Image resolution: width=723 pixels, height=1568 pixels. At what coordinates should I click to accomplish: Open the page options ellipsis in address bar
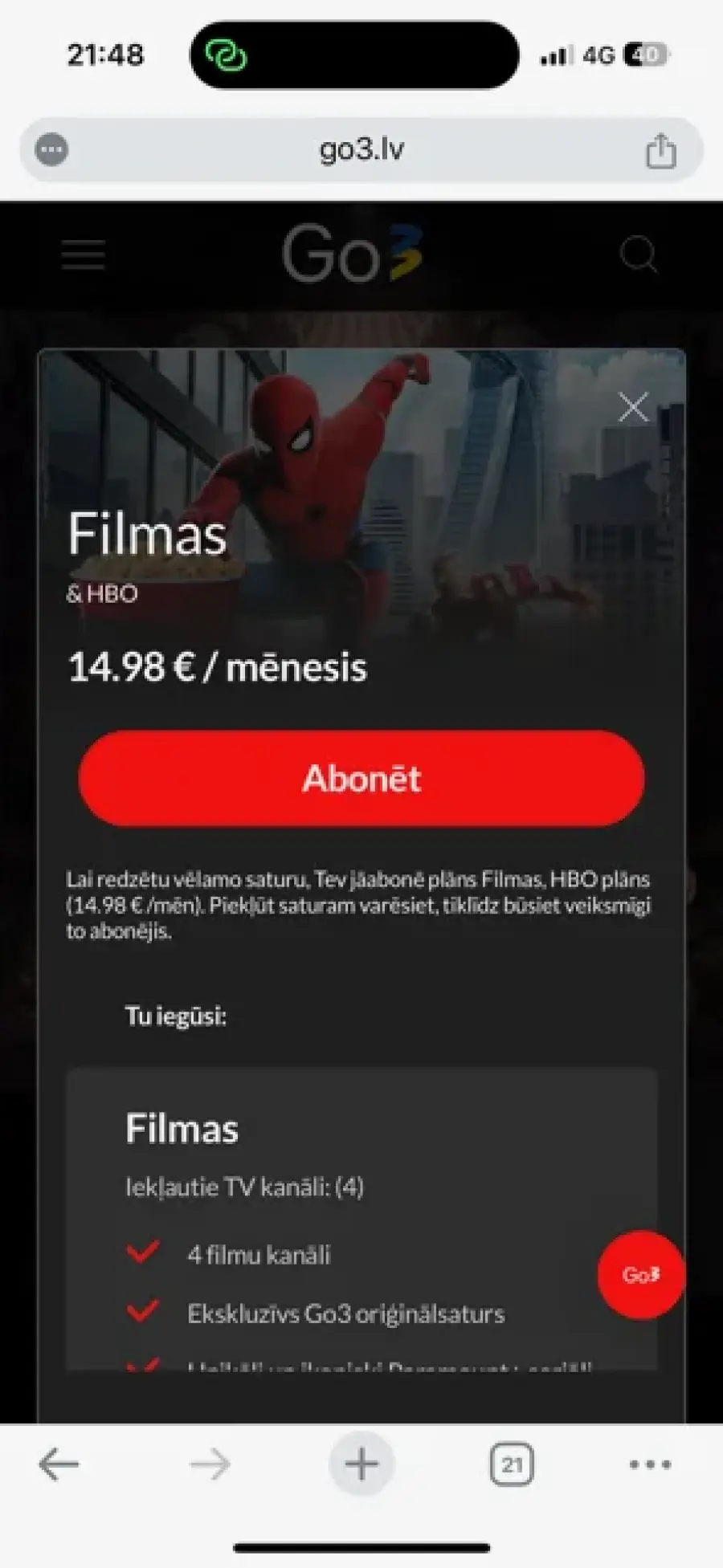[52, 150]
